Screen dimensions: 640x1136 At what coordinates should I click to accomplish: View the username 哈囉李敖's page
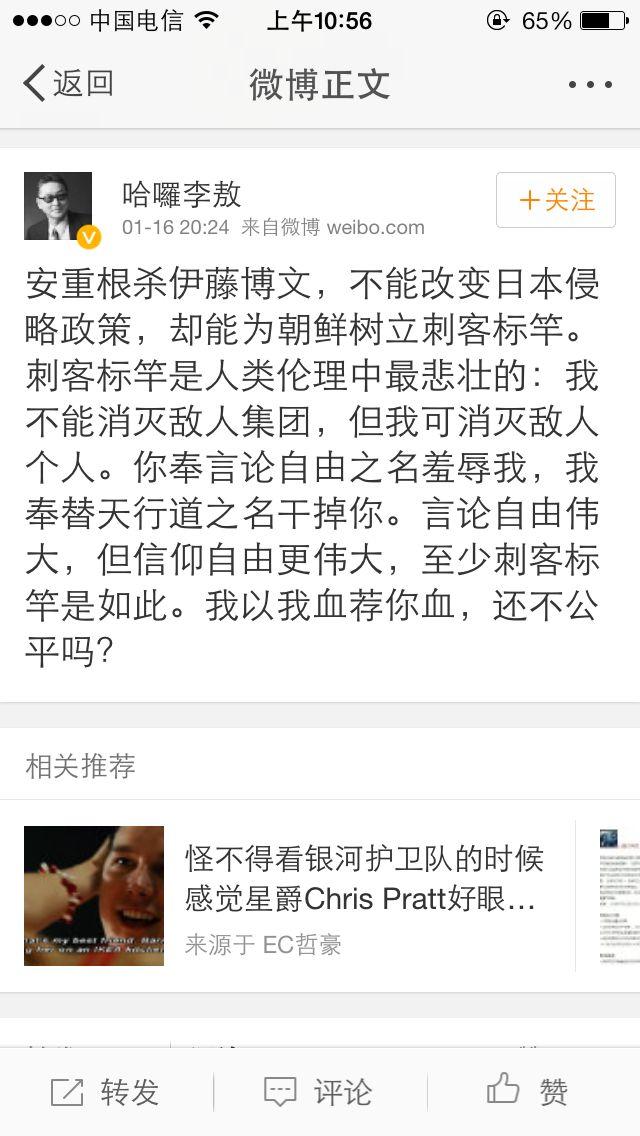click(x=182, y=194)
